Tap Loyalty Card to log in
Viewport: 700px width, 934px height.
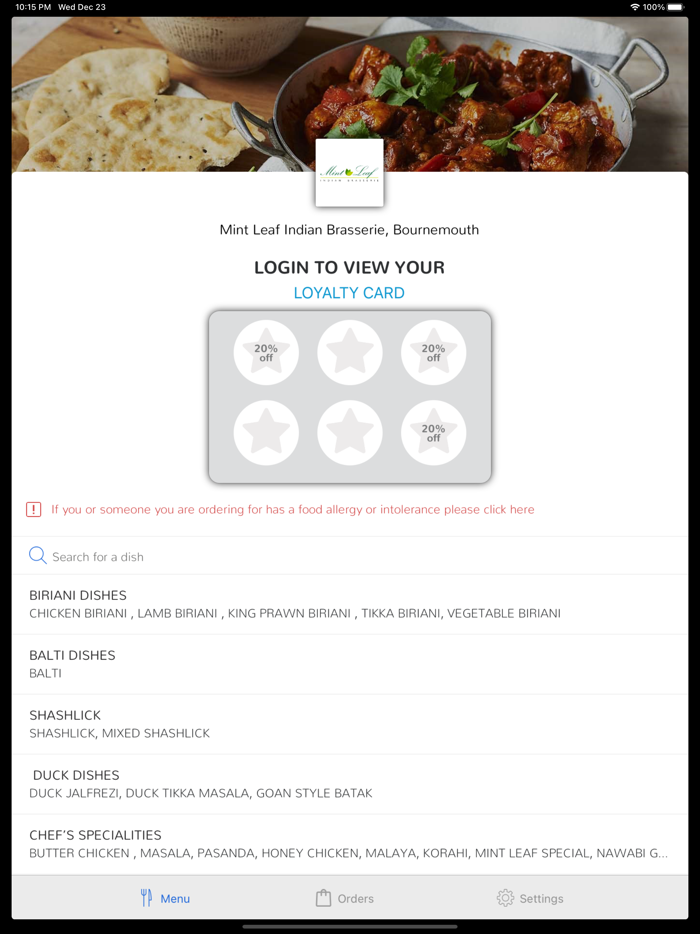349,293
